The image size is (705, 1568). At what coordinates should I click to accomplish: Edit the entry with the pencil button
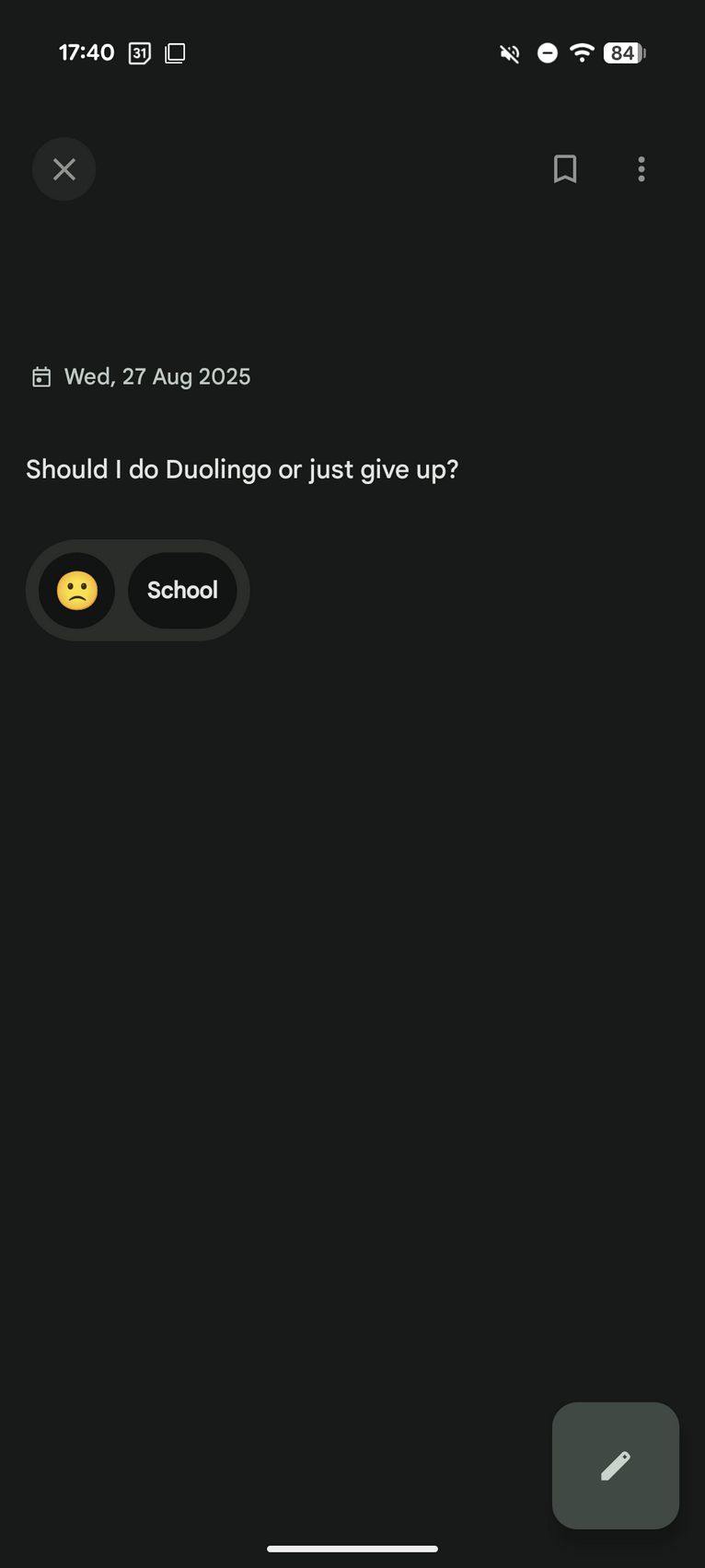pyautogui.click(x=616, y=1466)
